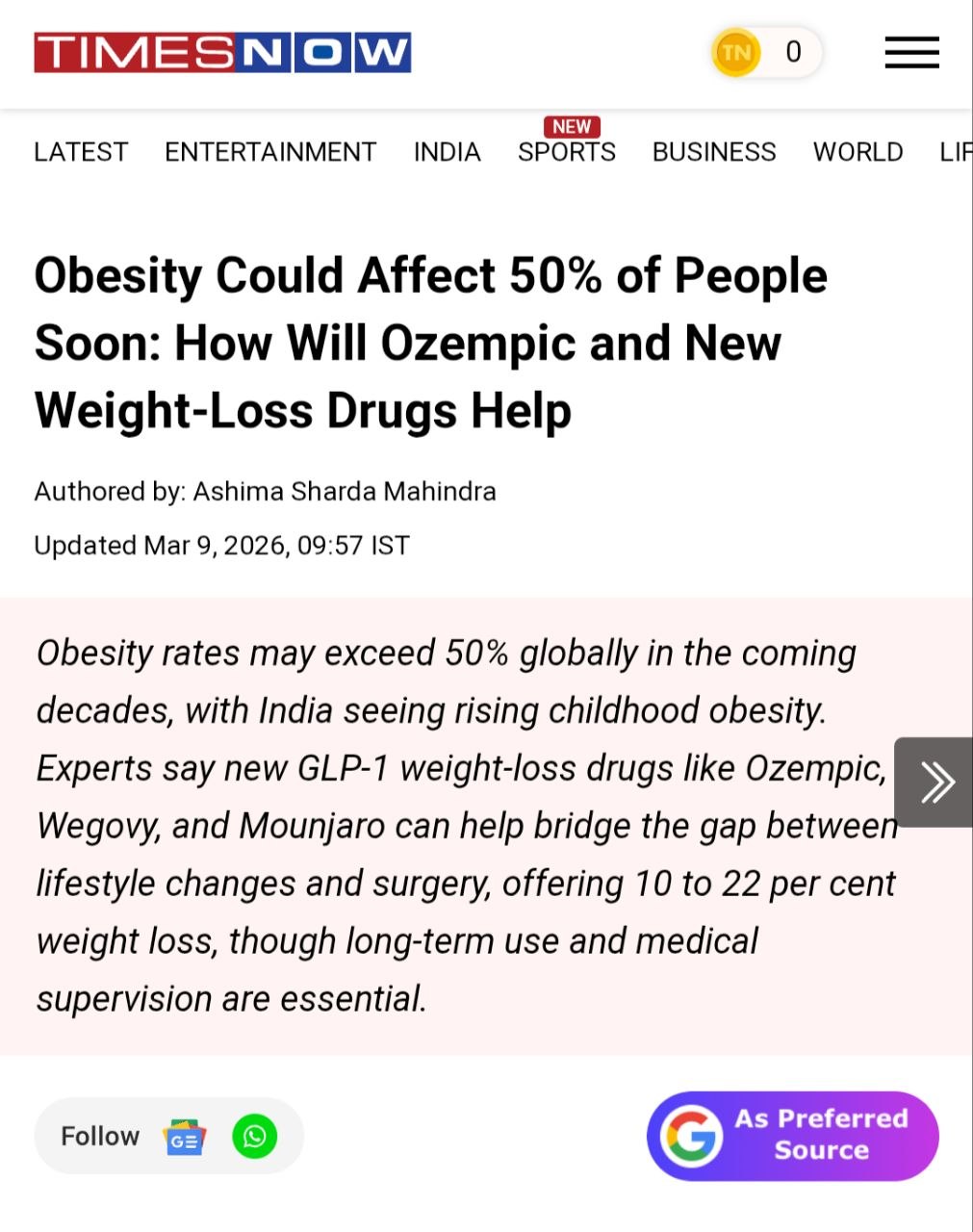Click the Times Now logo
The width and height of the screenshot is (973, 1232).
pyautogui.click(x=221, y=52)
